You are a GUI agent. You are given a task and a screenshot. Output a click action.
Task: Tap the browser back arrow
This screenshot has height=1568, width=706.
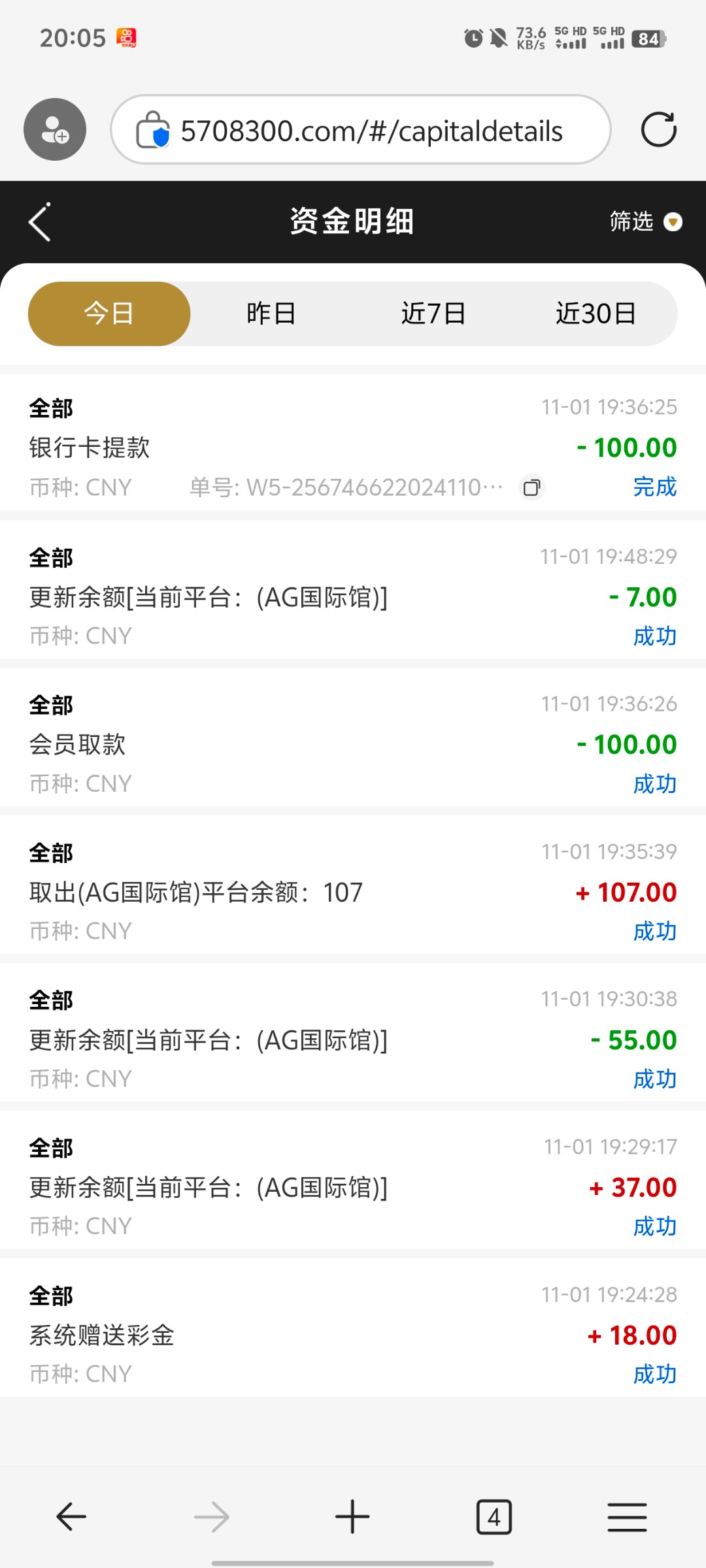71,1516
